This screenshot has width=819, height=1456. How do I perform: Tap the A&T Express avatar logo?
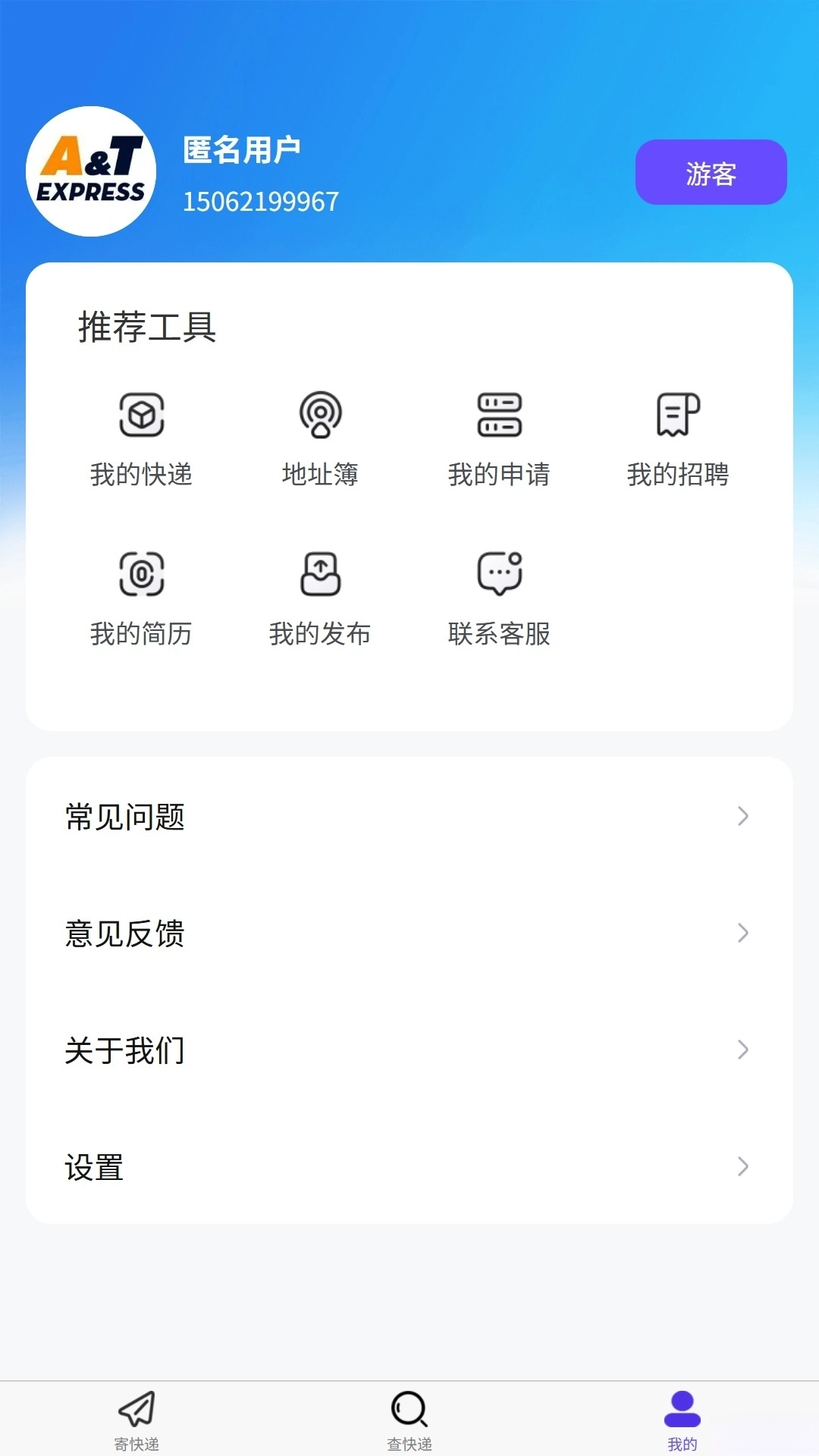click(89, 171)
